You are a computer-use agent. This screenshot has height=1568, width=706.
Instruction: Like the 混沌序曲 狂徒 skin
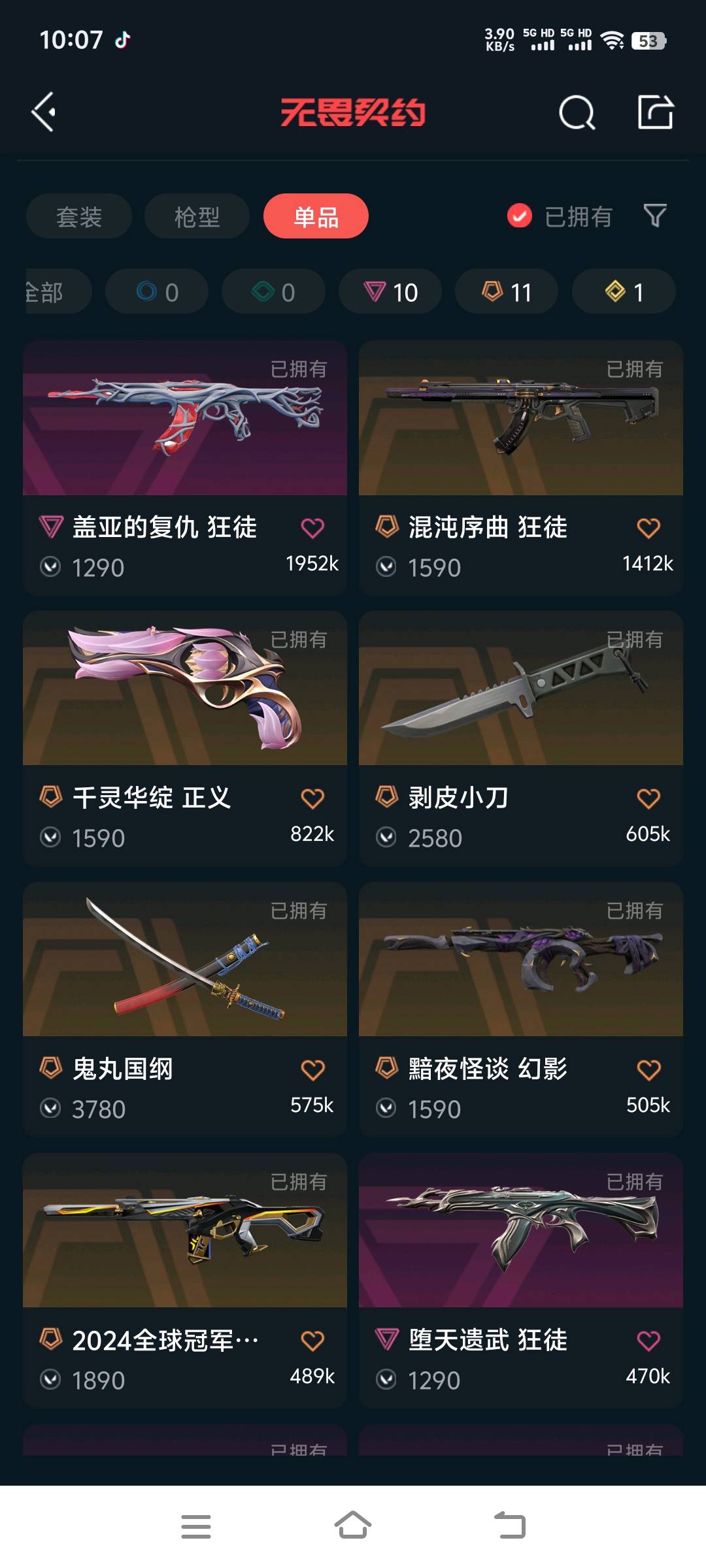click(648, 528)
